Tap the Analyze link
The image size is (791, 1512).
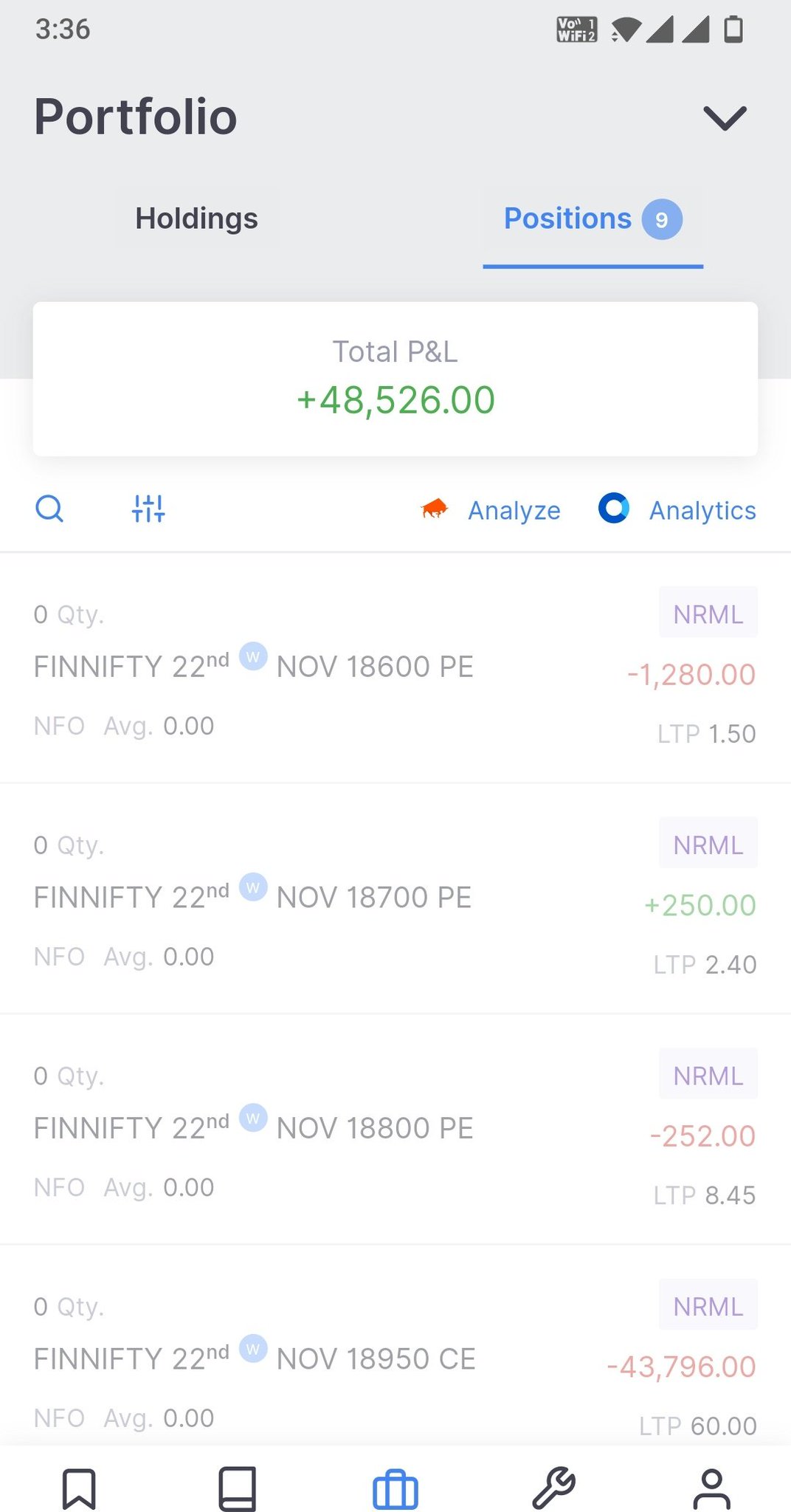click(x=491, y=510)
